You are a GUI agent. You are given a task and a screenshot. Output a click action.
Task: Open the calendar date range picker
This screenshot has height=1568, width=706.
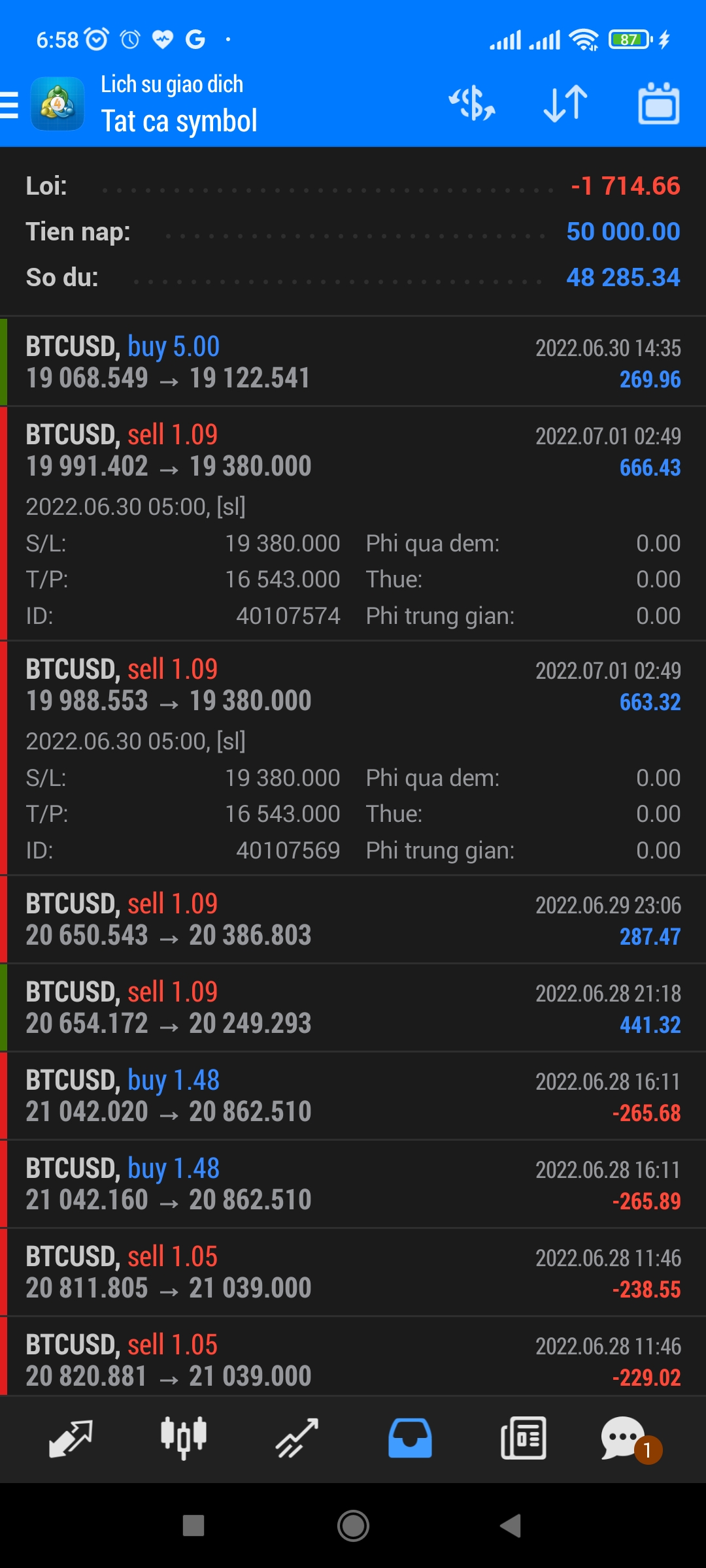click(658, 104)
